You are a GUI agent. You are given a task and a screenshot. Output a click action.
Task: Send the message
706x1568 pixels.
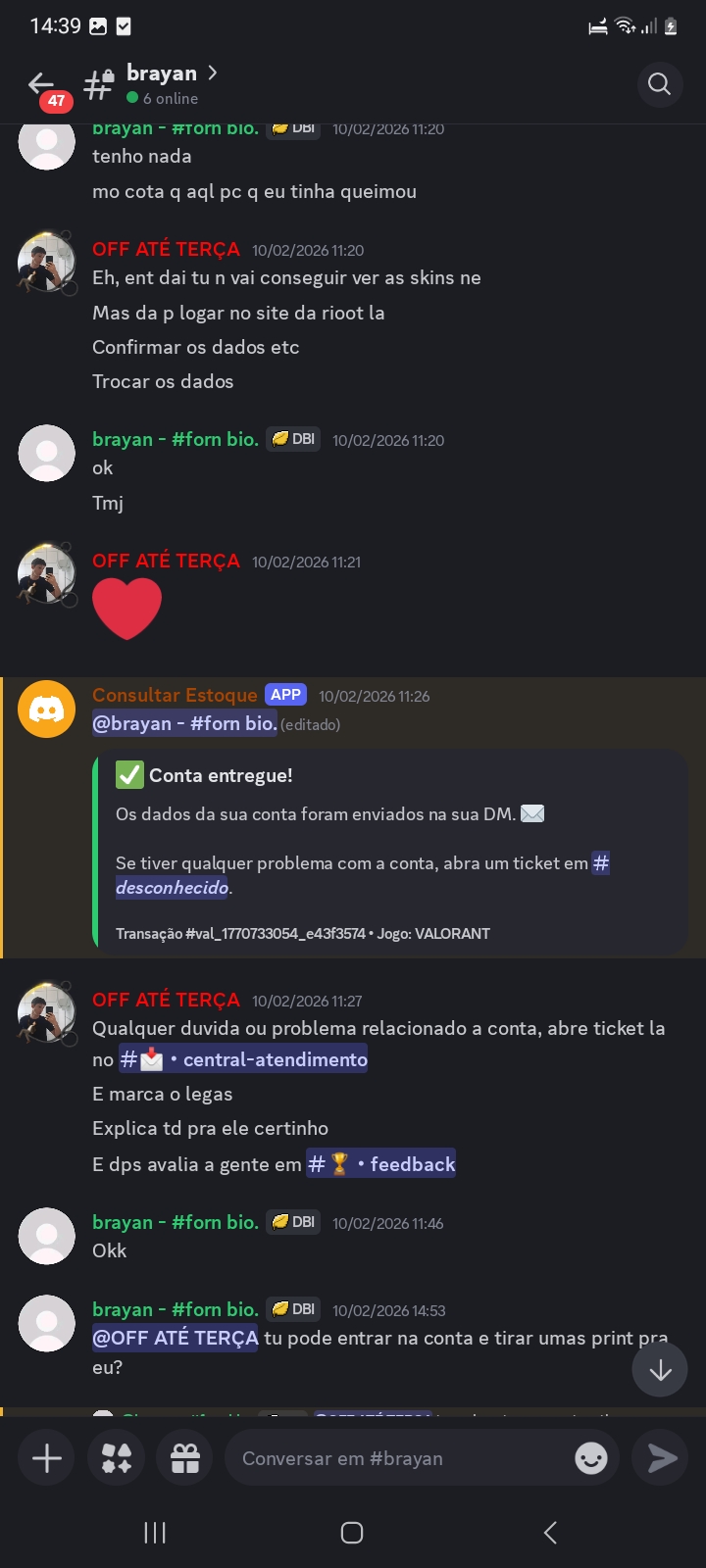coord(662,1458)
